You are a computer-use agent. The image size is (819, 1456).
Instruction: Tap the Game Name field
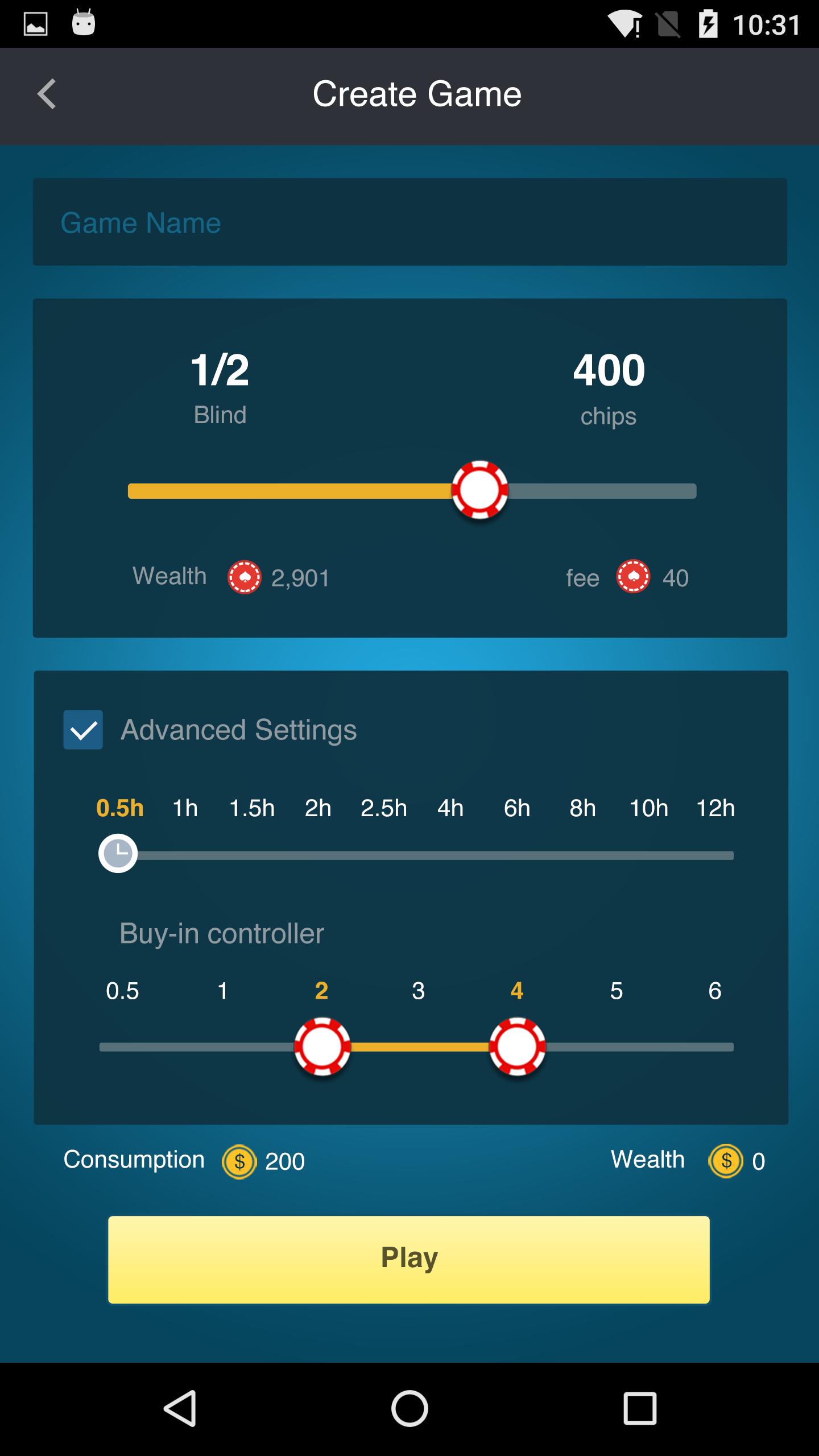coord(409,222)
